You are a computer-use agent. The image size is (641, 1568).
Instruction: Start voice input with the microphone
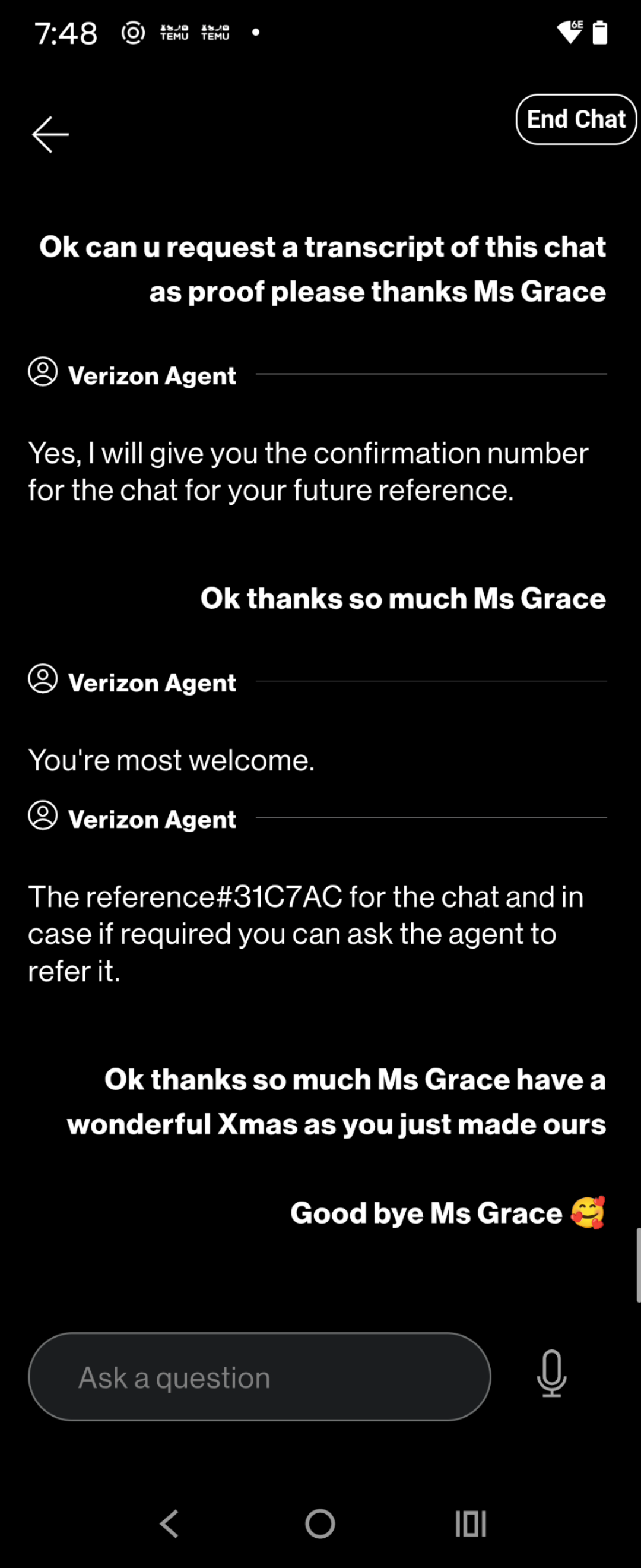(x=551, y=1374)
